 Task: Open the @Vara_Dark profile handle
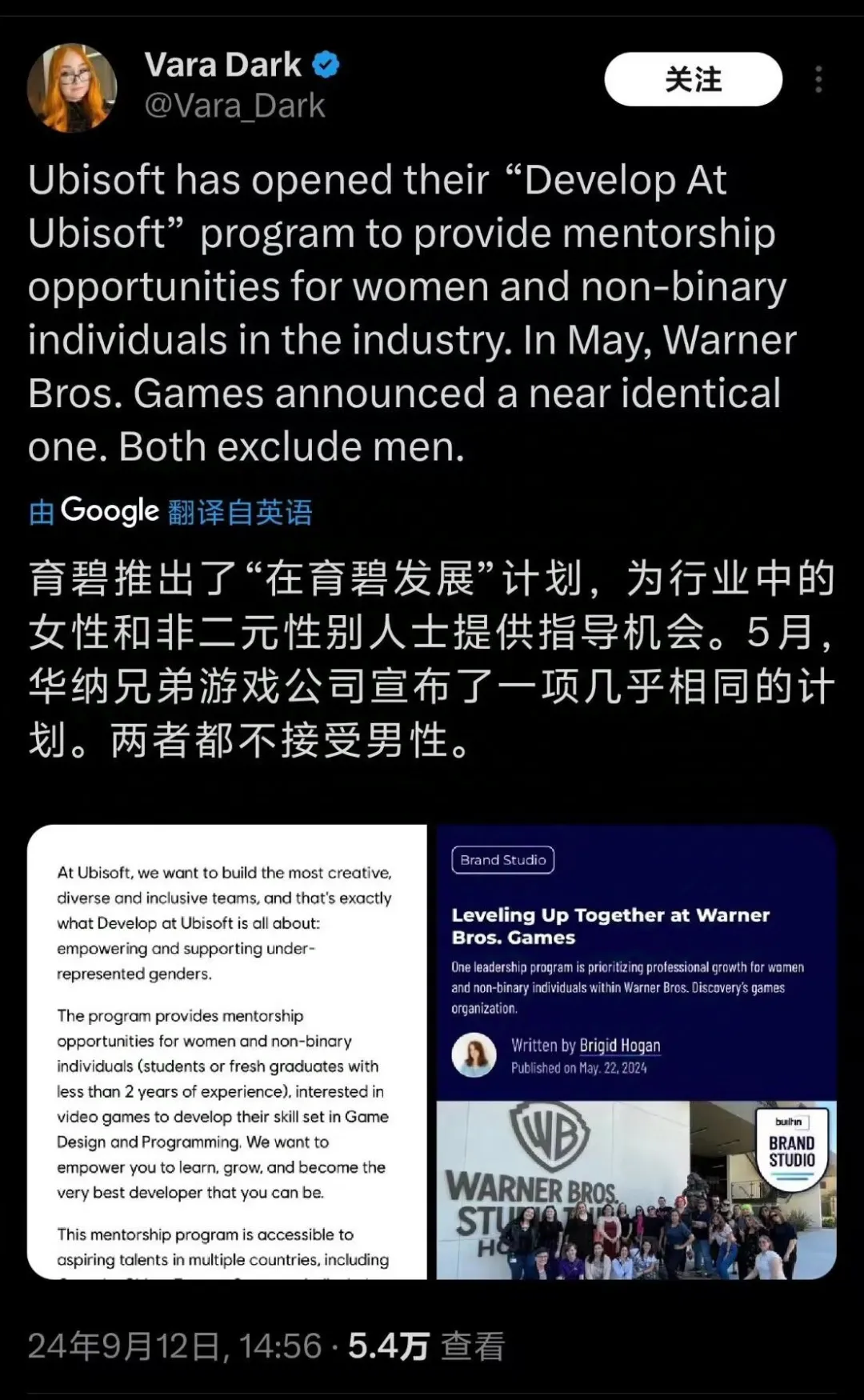[x=234, y=106]
